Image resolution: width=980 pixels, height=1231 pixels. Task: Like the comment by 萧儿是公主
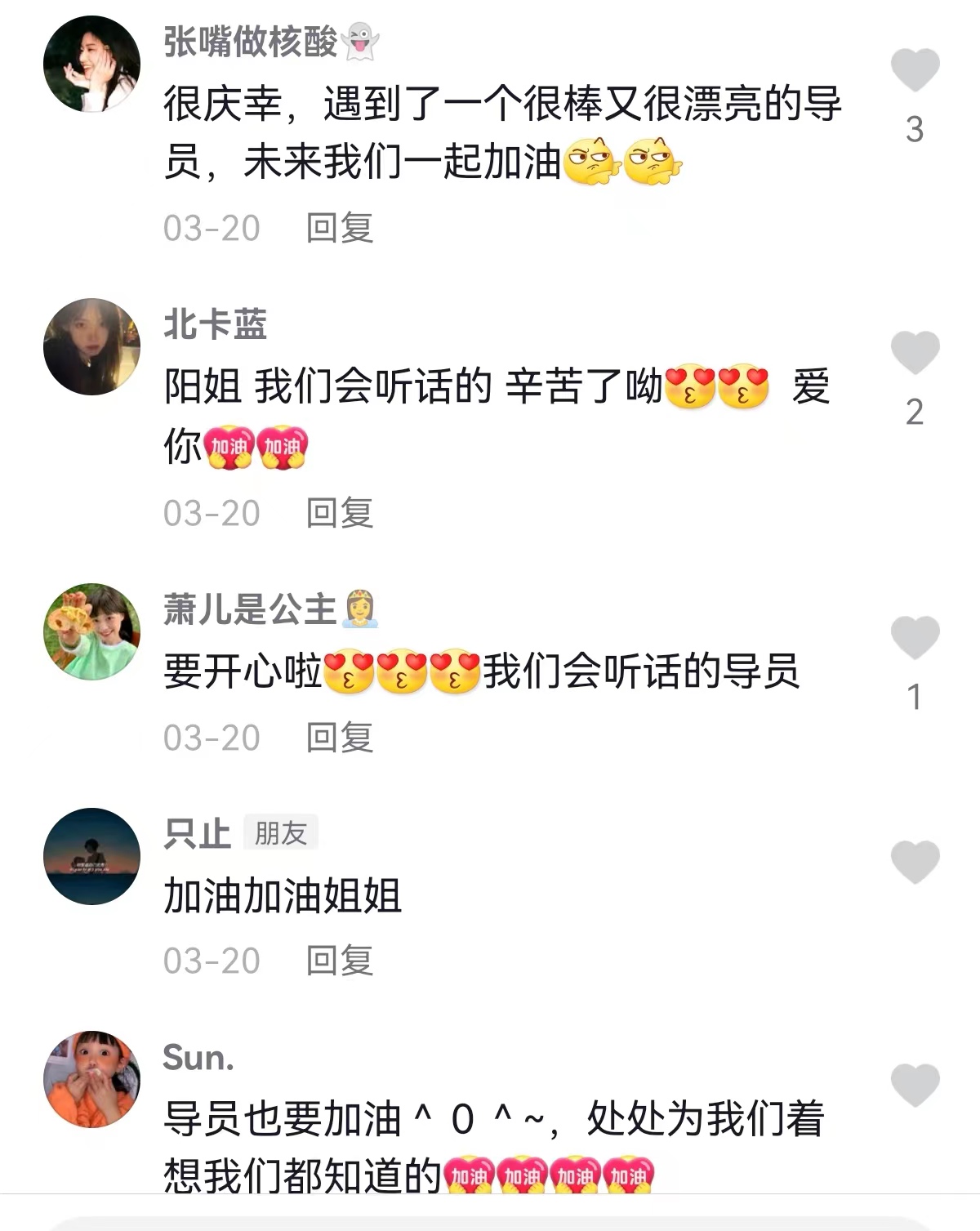[915, 637]
